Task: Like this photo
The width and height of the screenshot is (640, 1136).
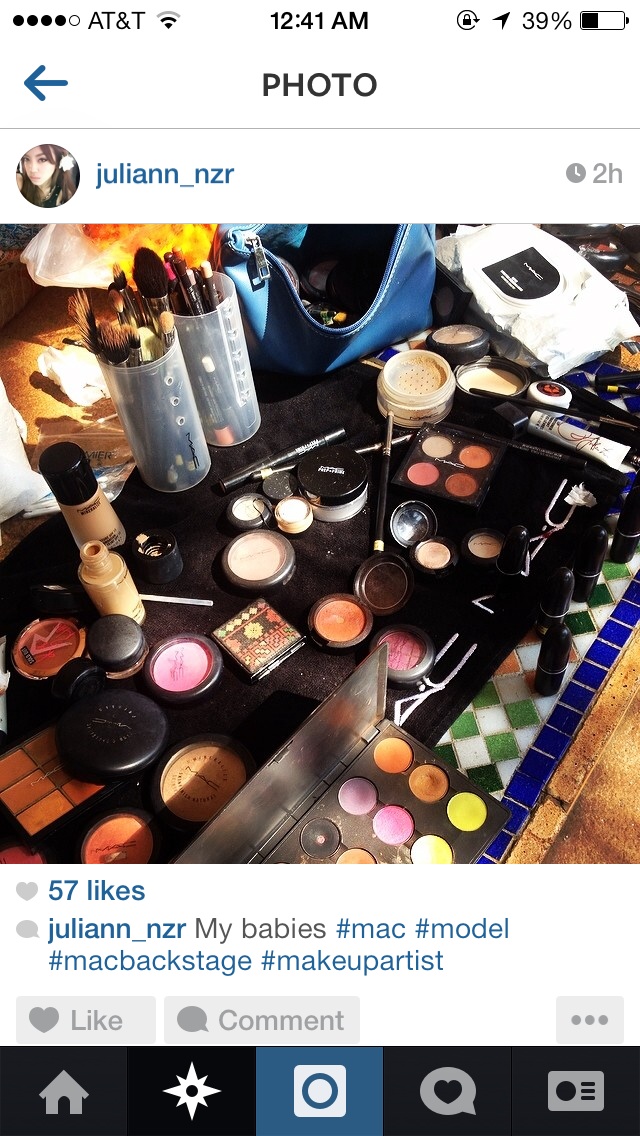Action: point(85,1020)
